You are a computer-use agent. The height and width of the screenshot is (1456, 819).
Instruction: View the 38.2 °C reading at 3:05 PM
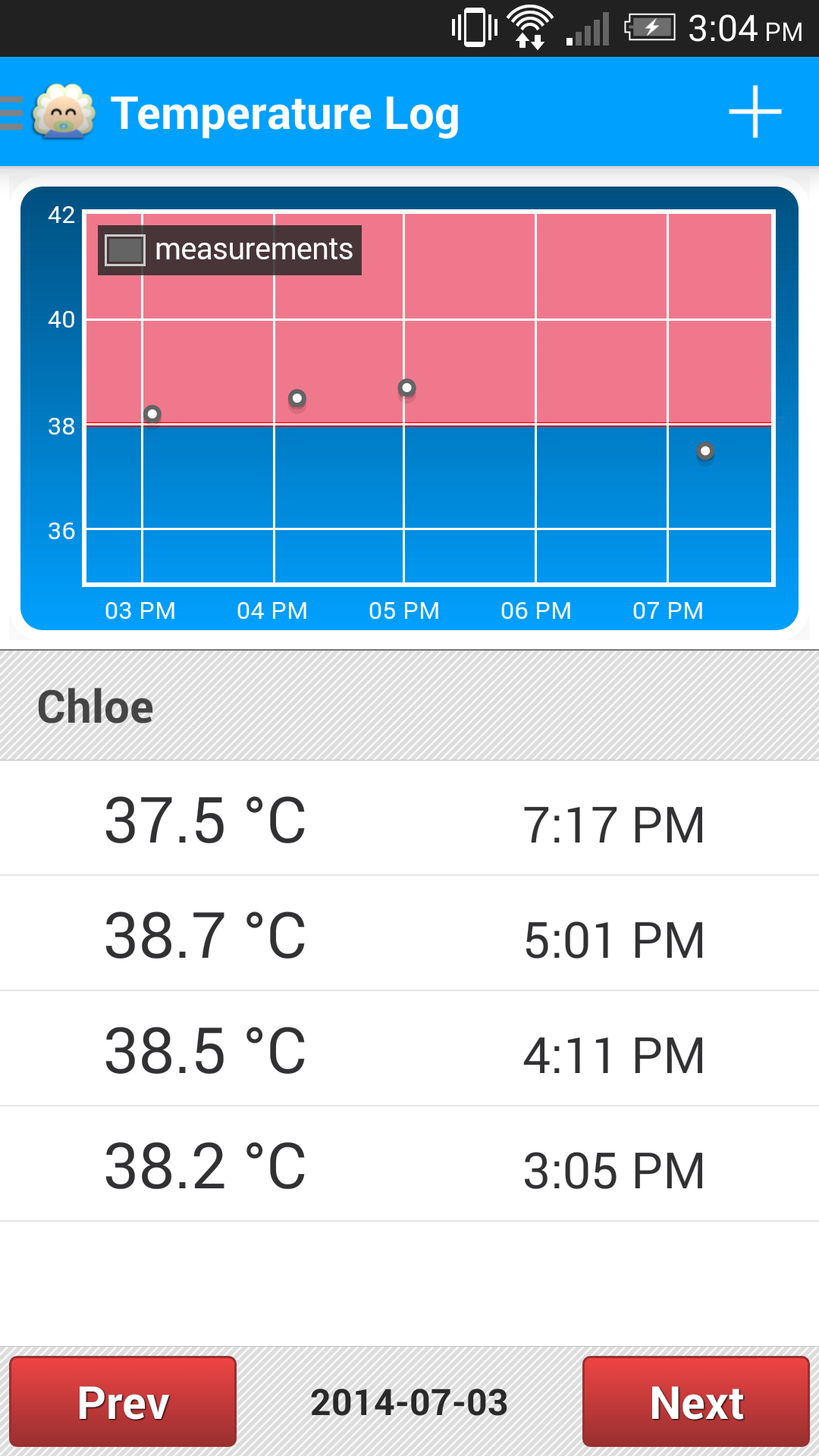pyautogui.click(x=409, y=1165)
